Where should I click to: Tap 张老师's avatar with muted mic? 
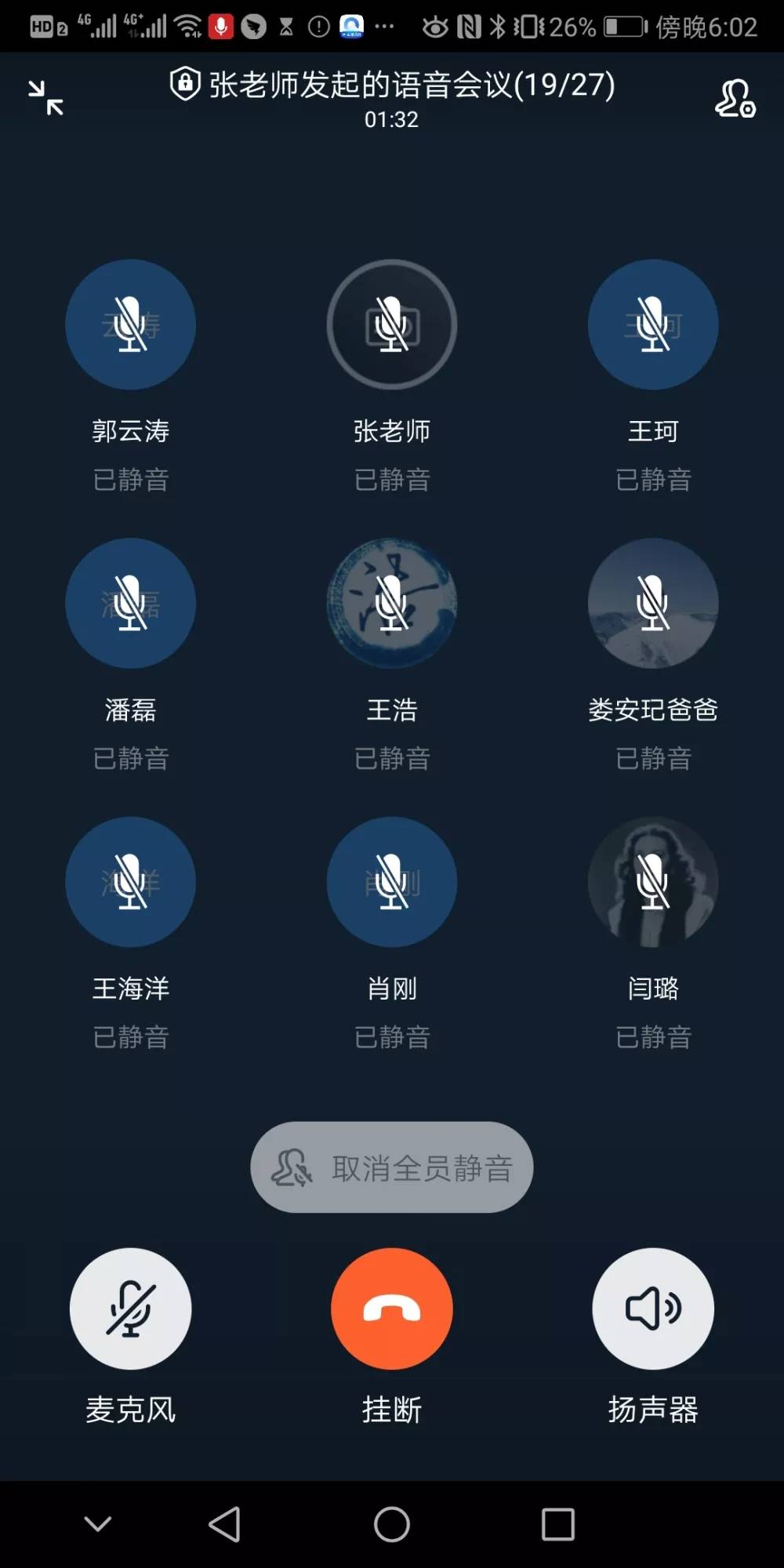392,325
